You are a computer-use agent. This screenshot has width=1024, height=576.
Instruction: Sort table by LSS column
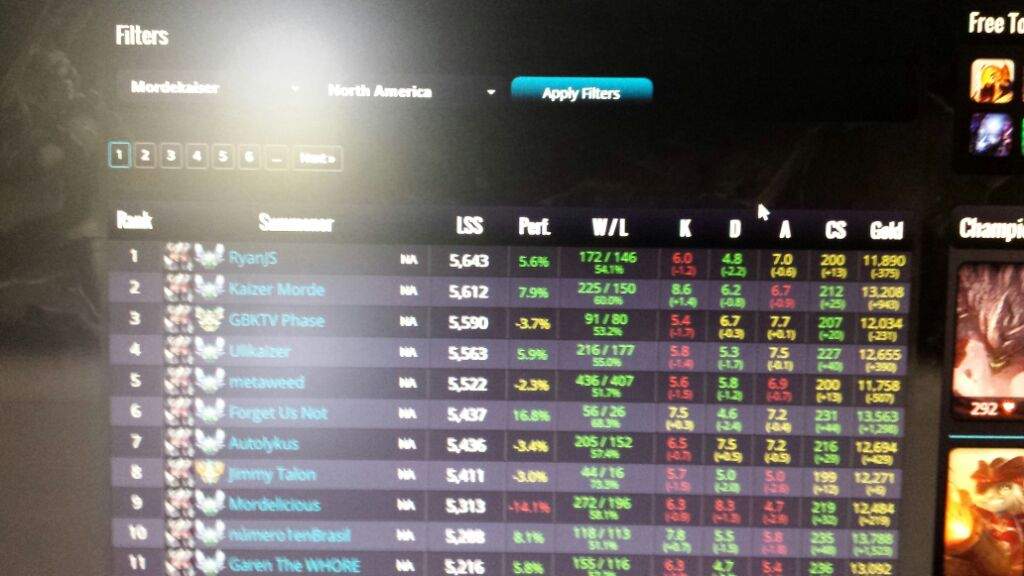click(x=469, y=227)
